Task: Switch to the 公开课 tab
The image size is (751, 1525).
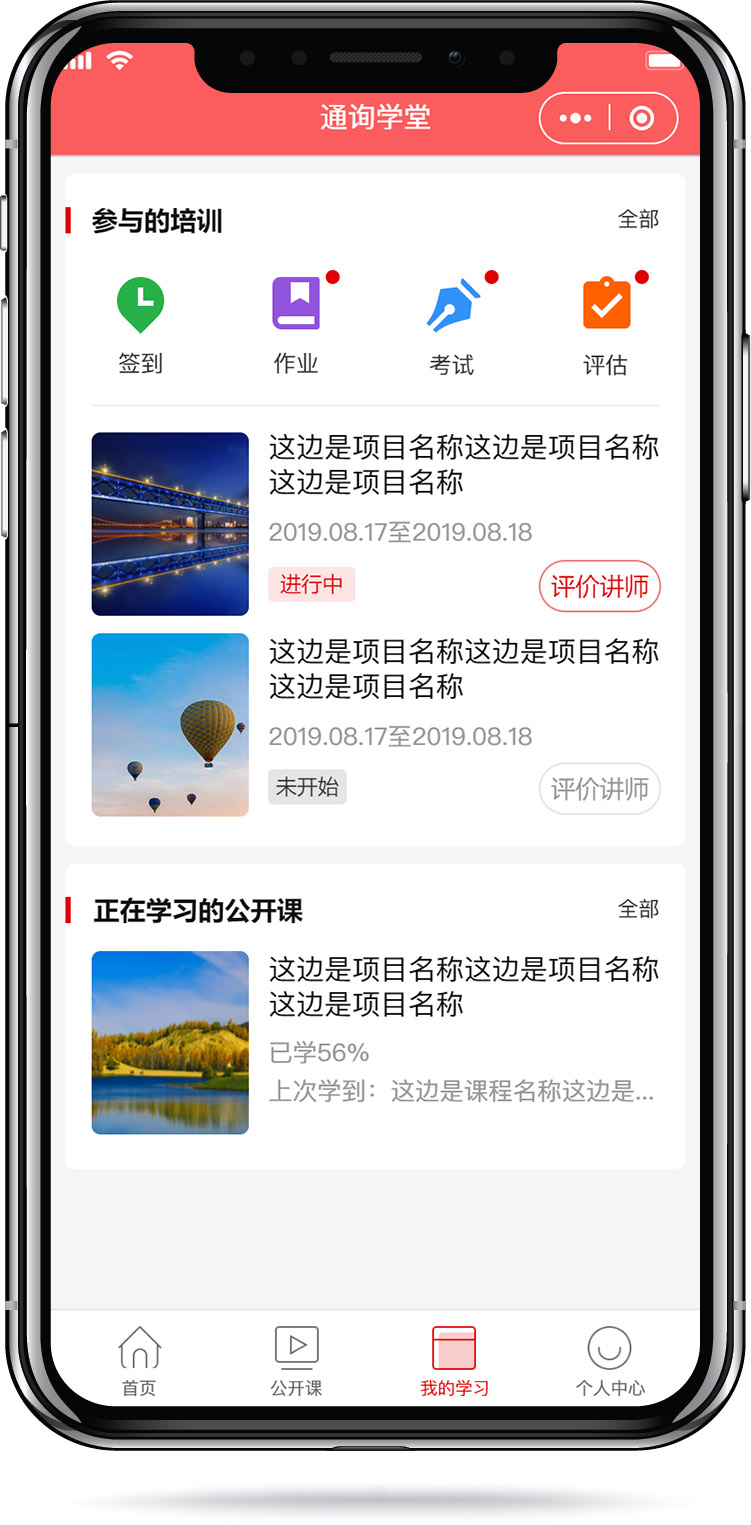Action: click(x=296, y=1360)
